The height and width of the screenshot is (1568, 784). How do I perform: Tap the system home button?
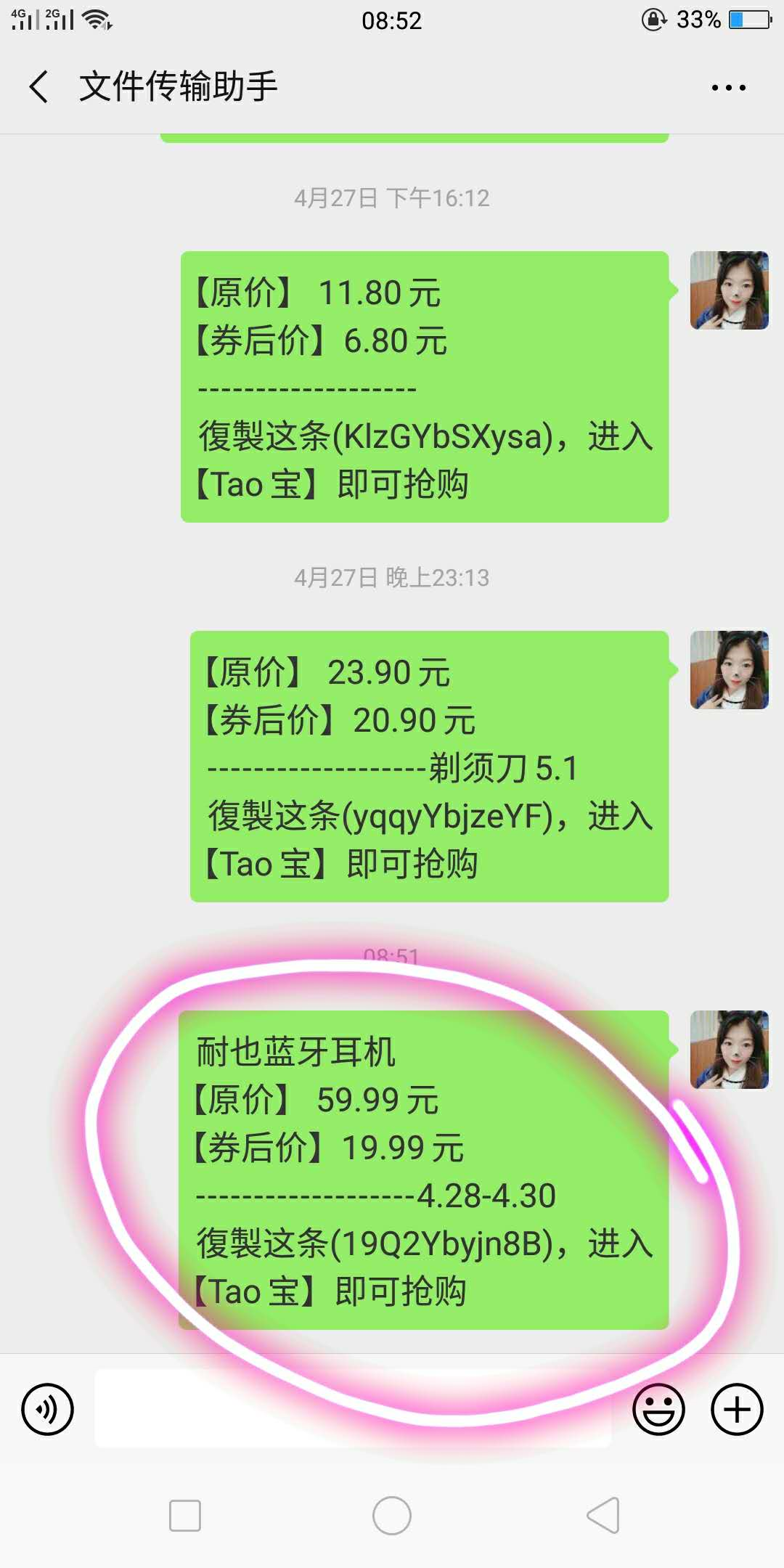click(392, 1516)
